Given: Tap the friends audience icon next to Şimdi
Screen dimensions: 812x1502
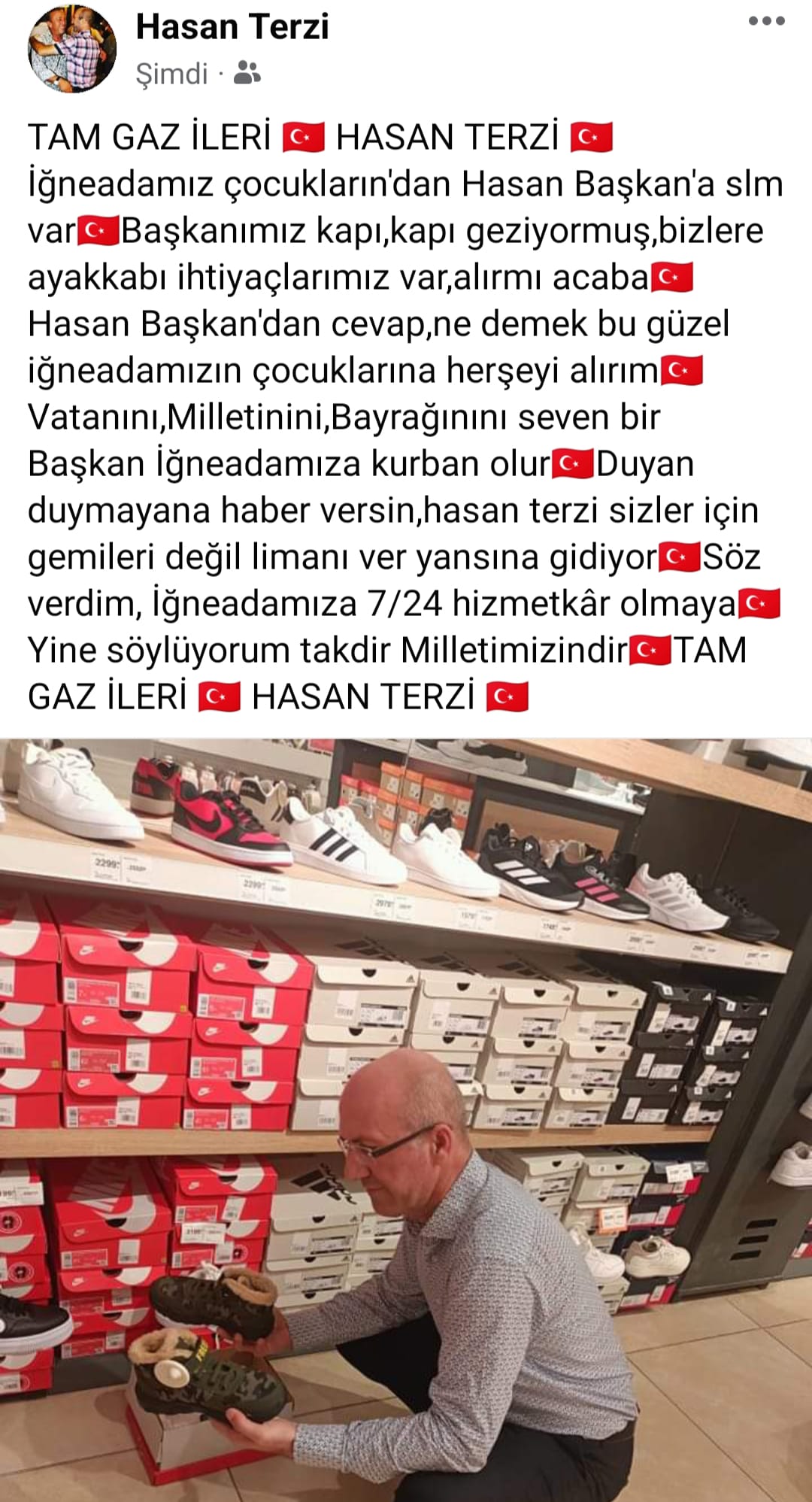Looking at the screenshot, I should pos(247,73).
